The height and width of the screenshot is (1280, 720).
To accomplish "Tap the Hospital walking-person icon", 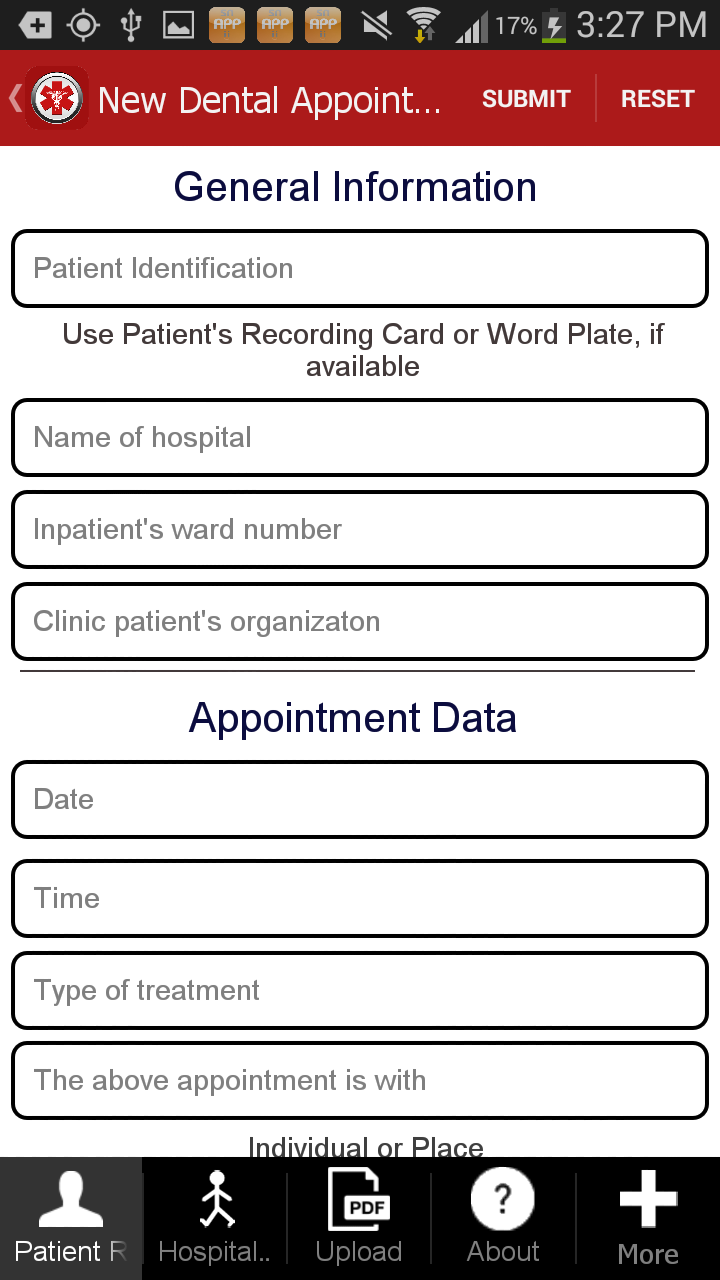I will pos(214,1199).
